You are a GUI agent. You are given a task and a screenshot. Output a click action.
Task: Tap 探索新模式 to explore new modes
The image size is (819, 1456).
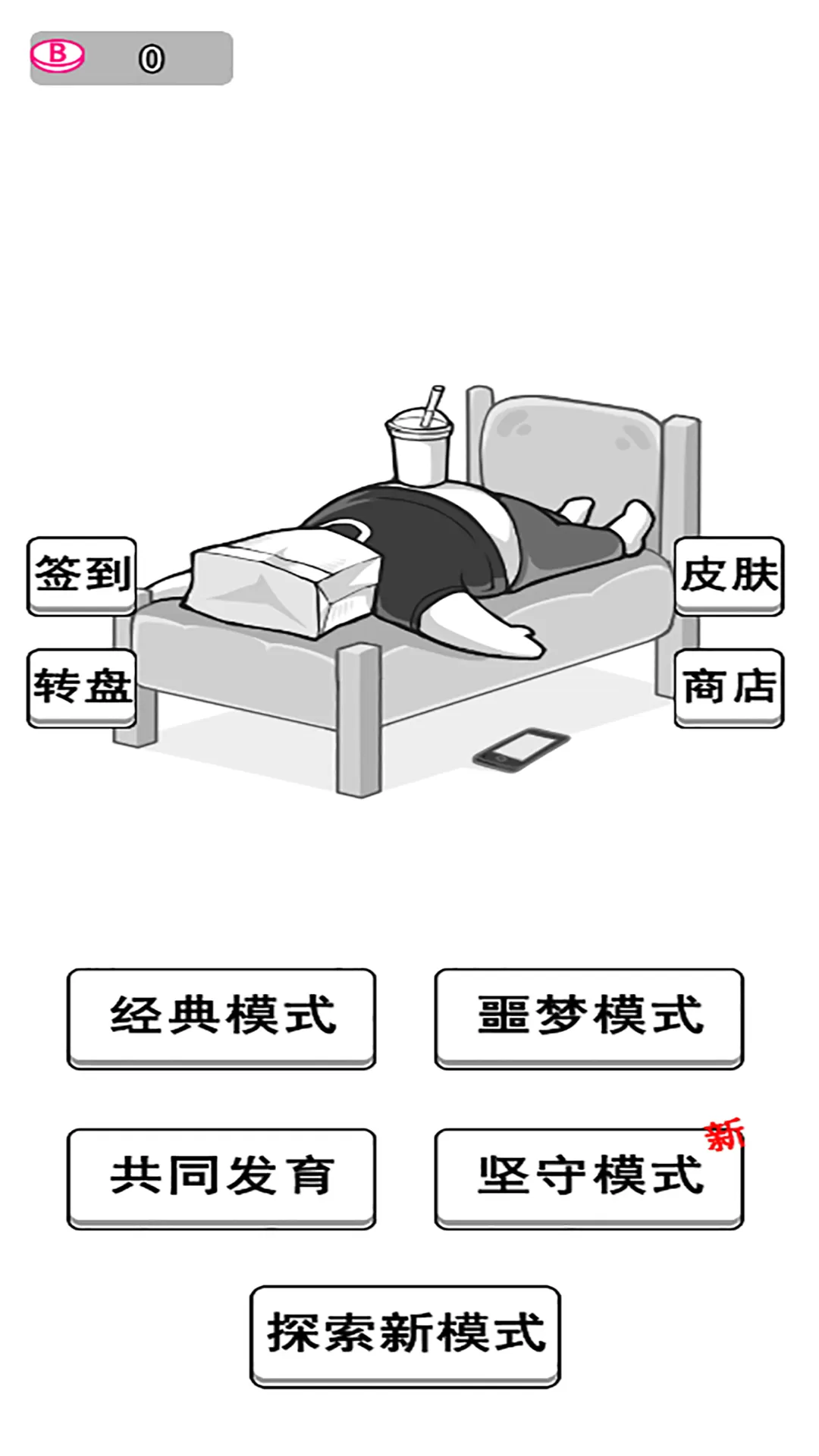(x=405, y=1334)
